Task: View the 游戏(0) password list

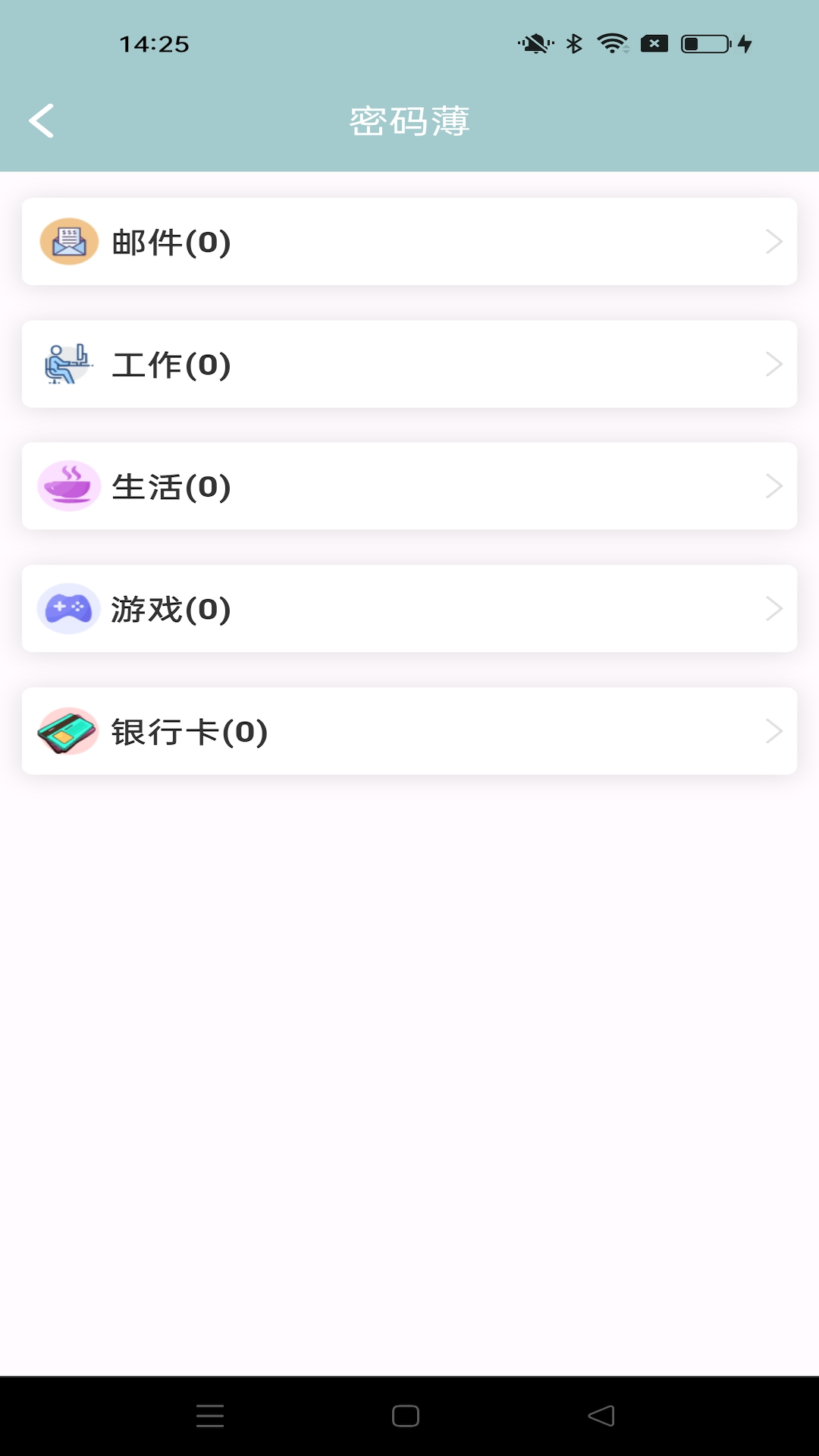Action: 409,608
